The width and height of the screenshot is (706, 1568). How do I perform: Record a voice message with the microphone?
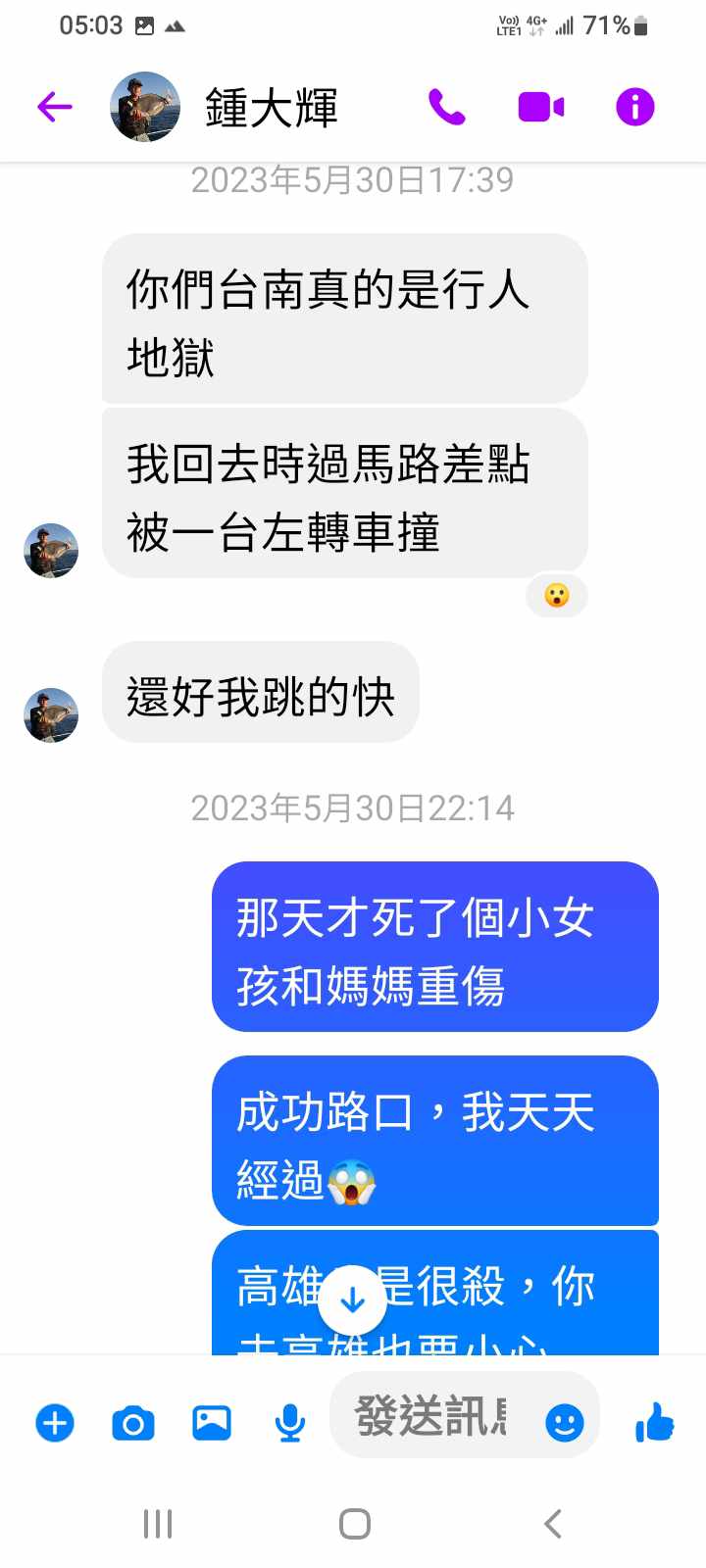point(289,1422)
